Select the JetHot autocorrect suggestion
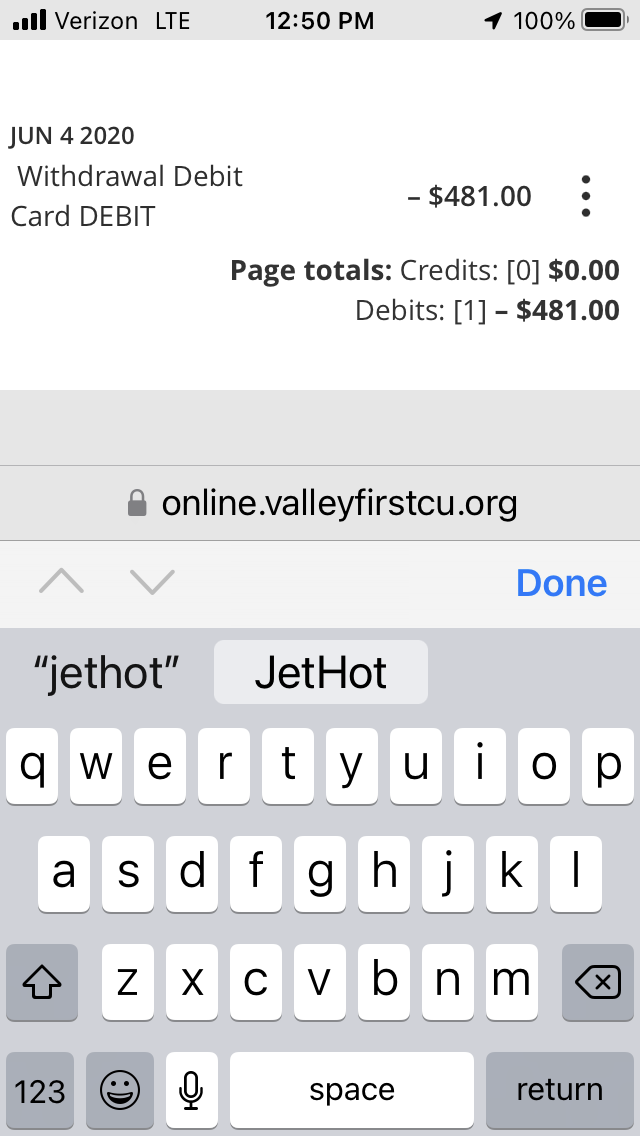This screenshot has height=1136, width=640. [x=321, y=673]
